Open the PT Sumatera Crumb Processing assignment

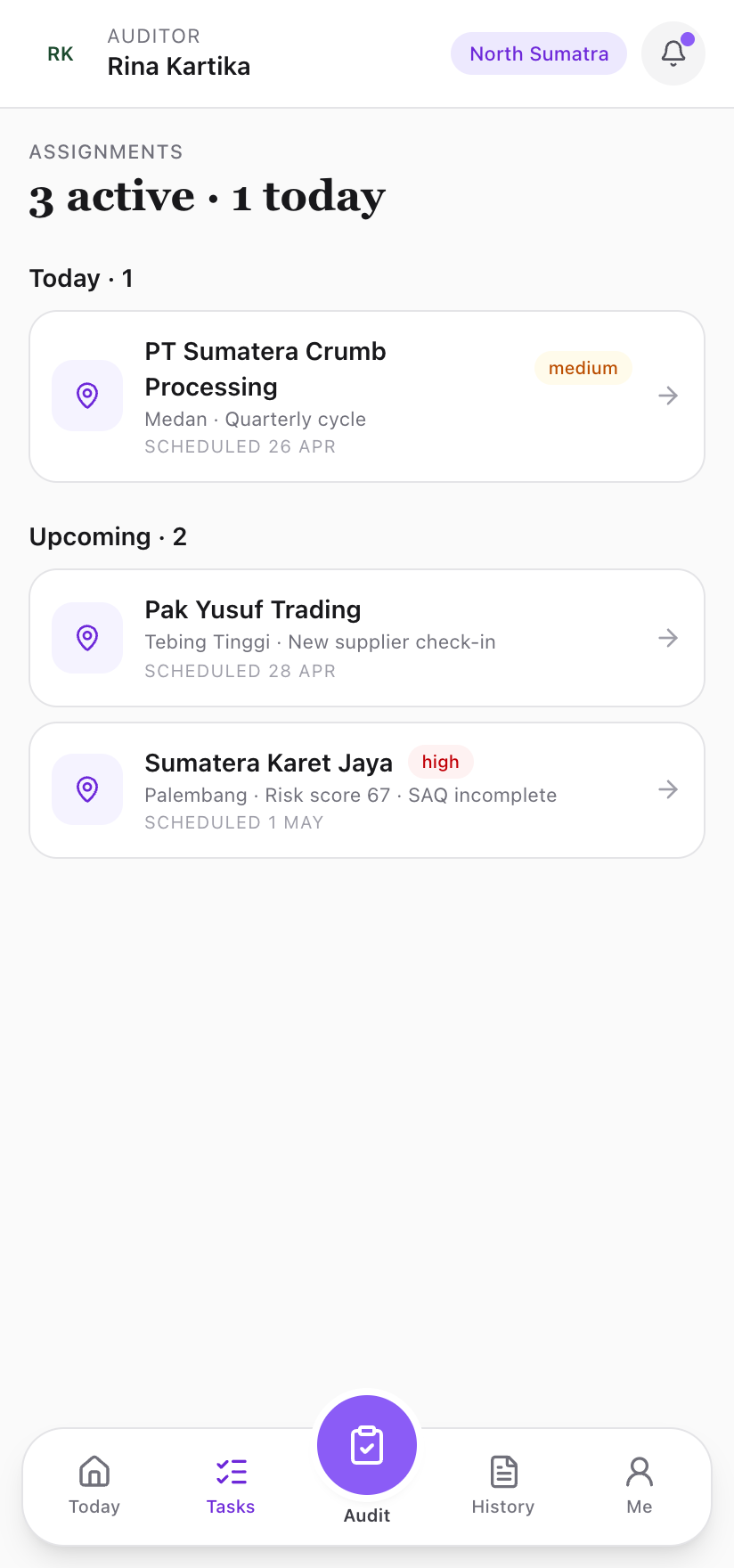coord(367,396)
